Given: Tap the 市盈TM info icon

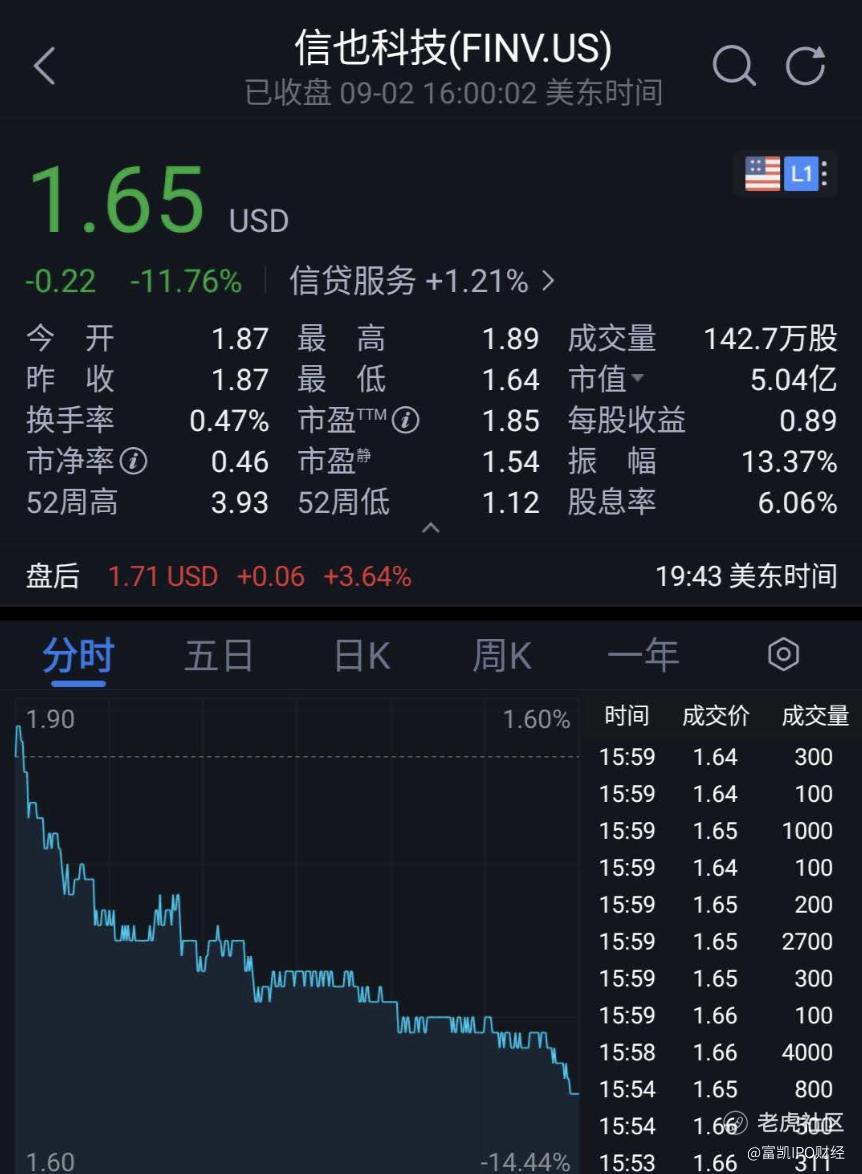Looking at the screenshot, I should 407,420.
